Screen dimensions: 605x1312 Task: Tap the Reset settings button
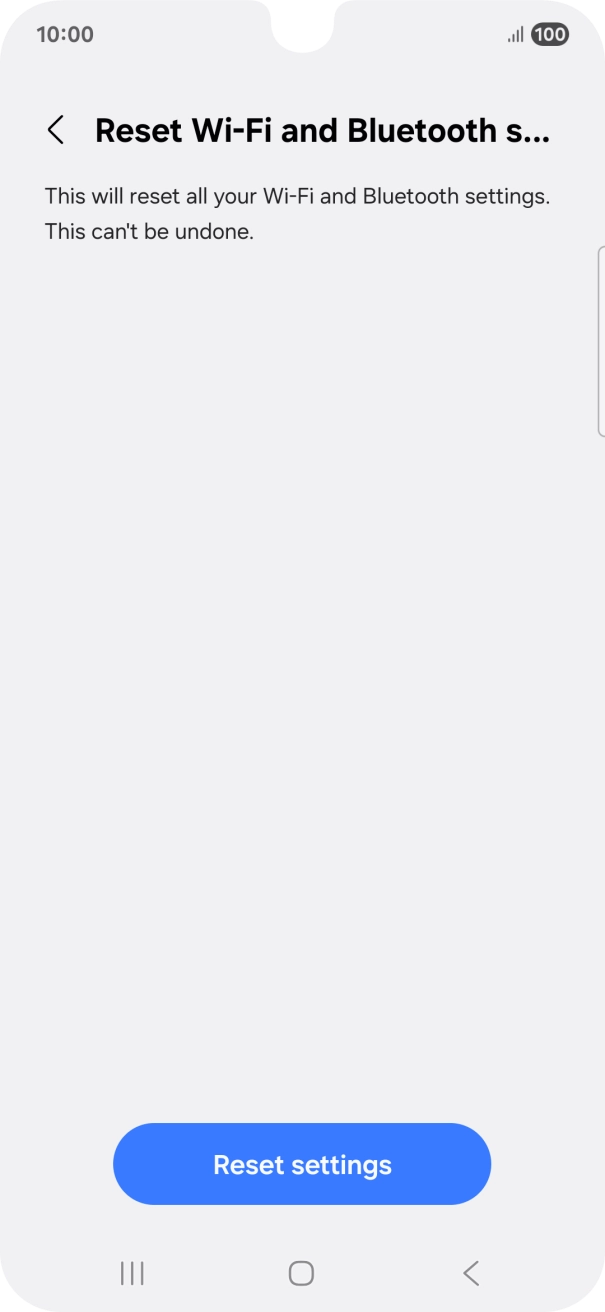click(x=302, y=1164)
